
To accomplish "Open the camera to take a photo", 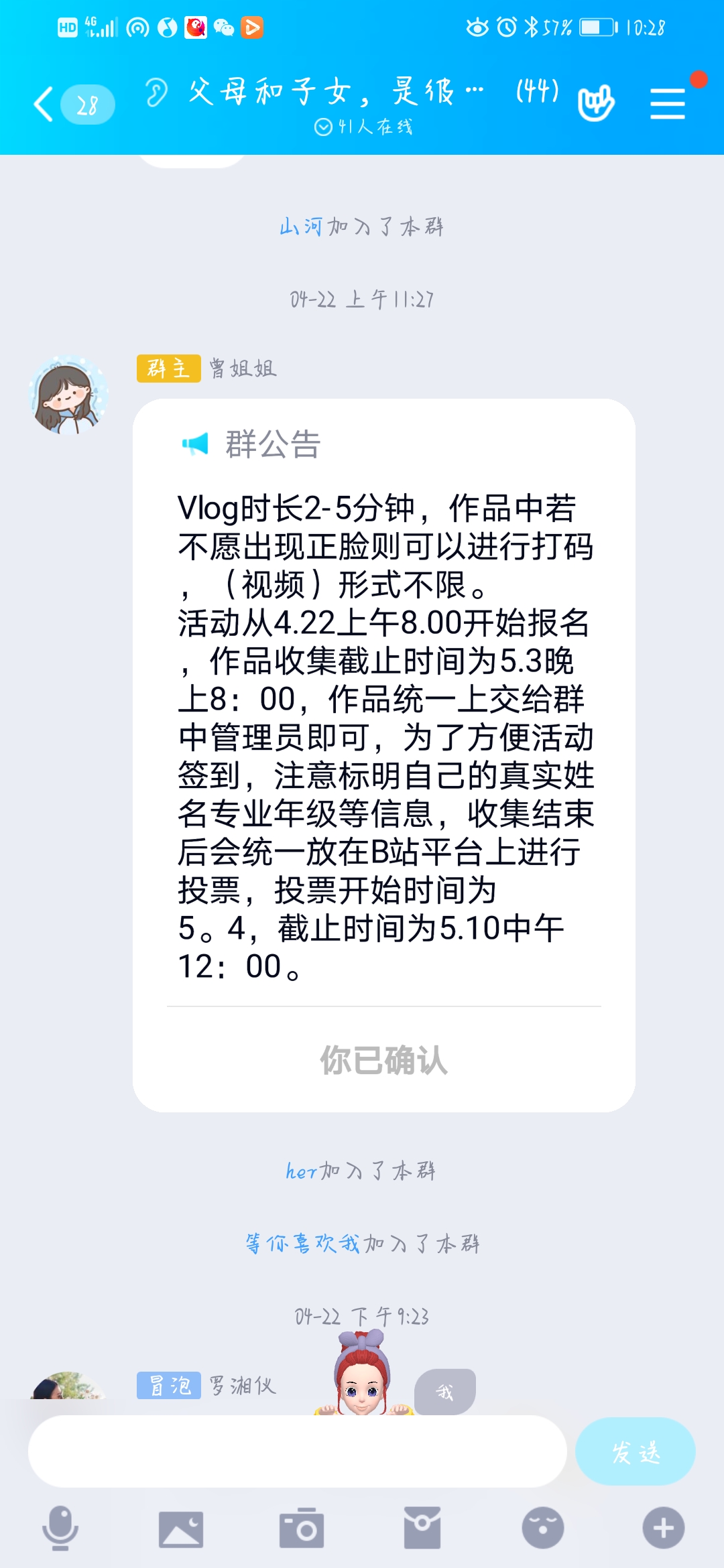I will click(x=302, y=1528).
